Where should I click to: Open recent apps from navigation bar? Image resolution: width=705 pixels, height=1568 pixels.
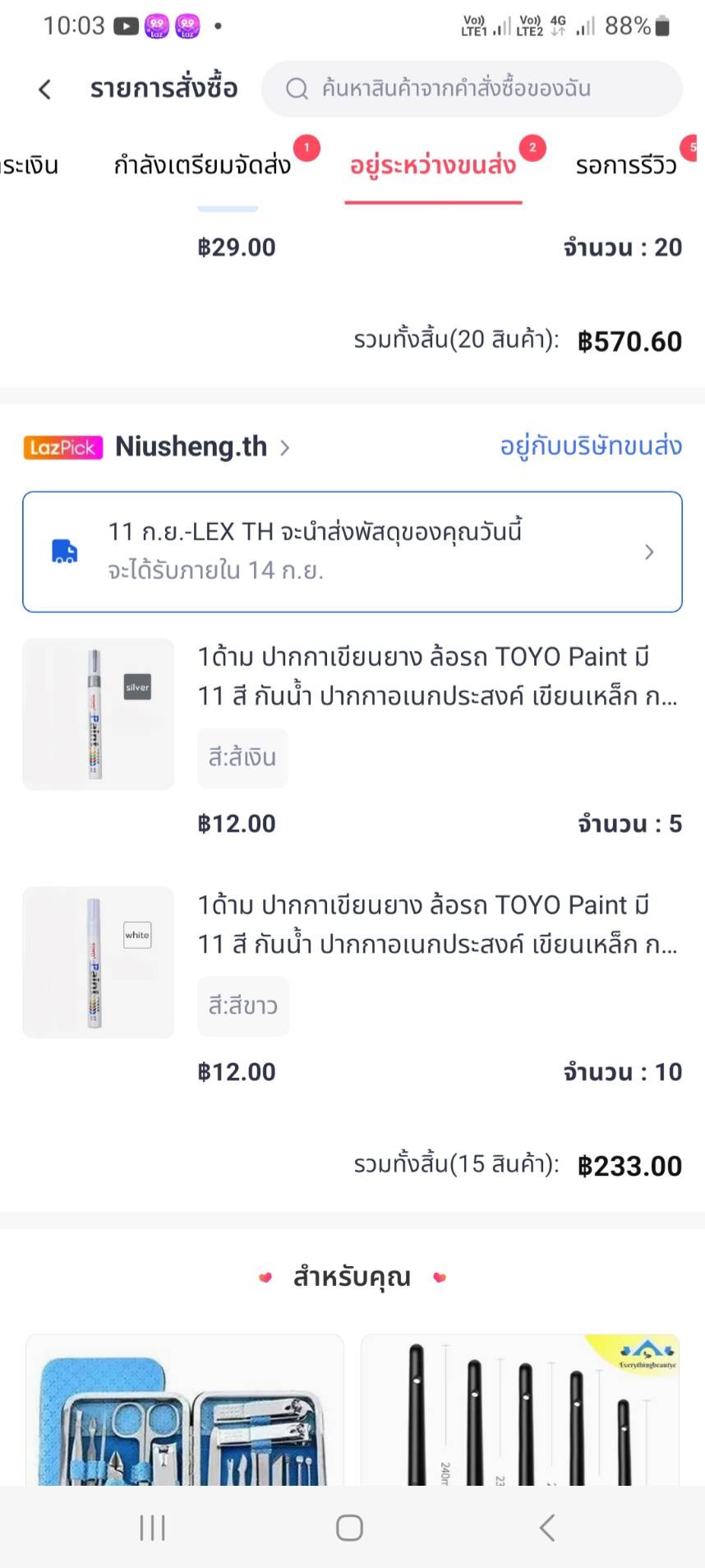coord(153,1528)
